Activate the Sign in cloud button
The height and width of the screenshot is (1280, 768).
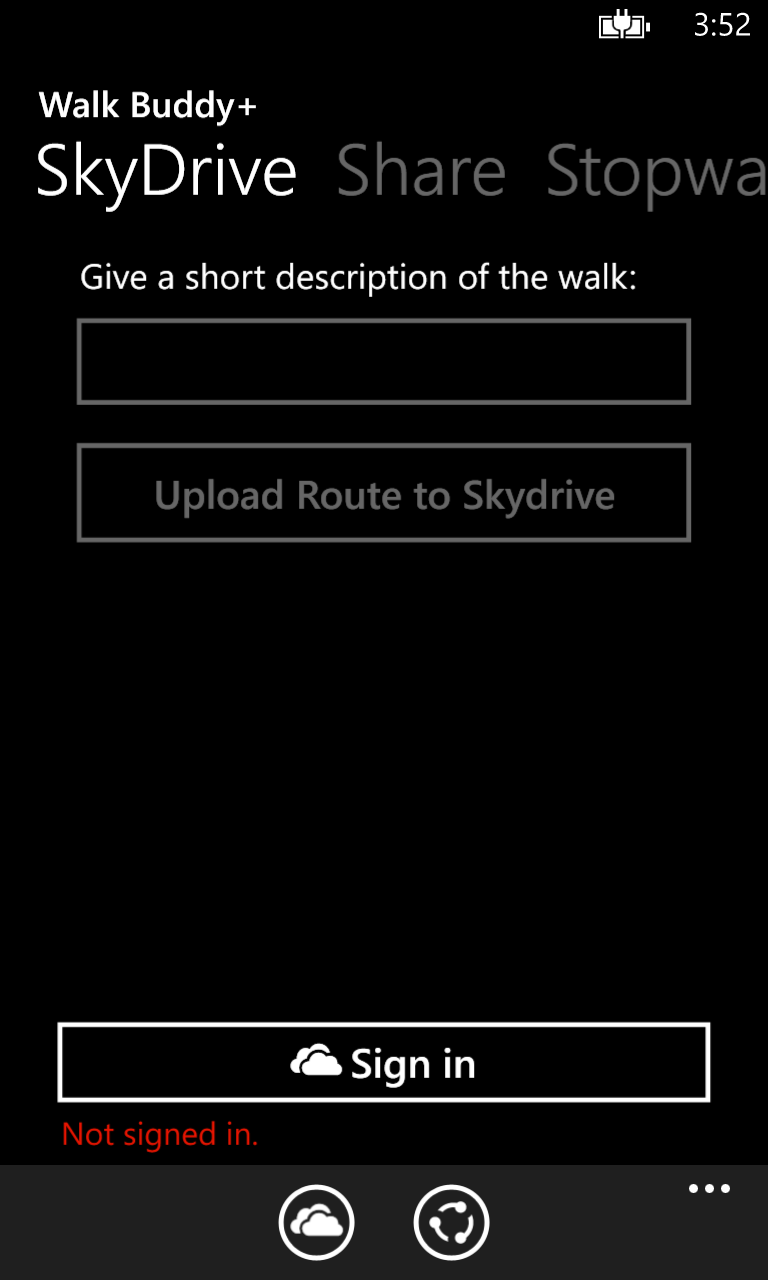coord(384,1062)
